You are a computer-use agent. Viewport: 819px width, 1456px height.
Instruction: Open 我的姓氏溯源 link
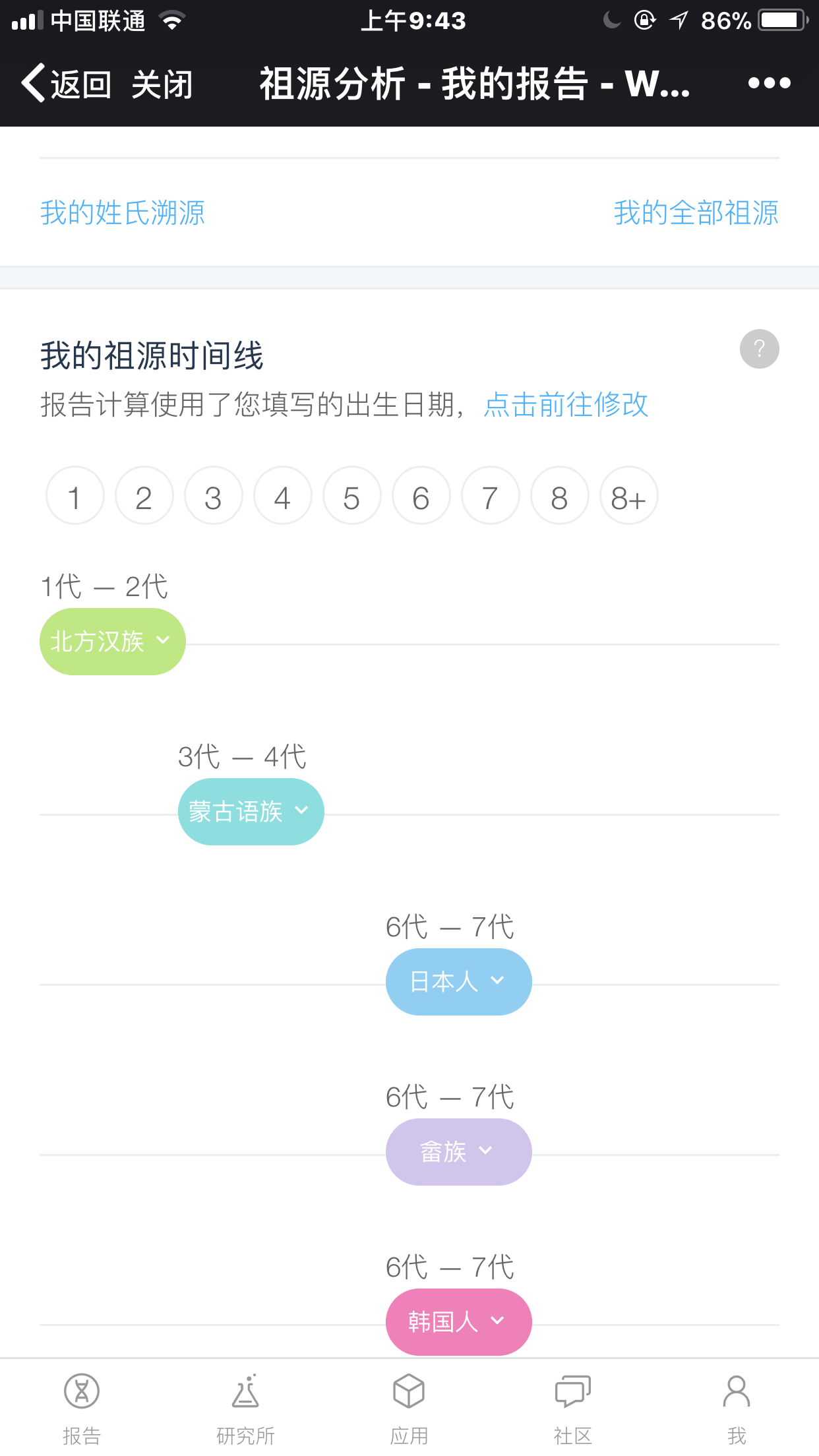click(123, 213)
